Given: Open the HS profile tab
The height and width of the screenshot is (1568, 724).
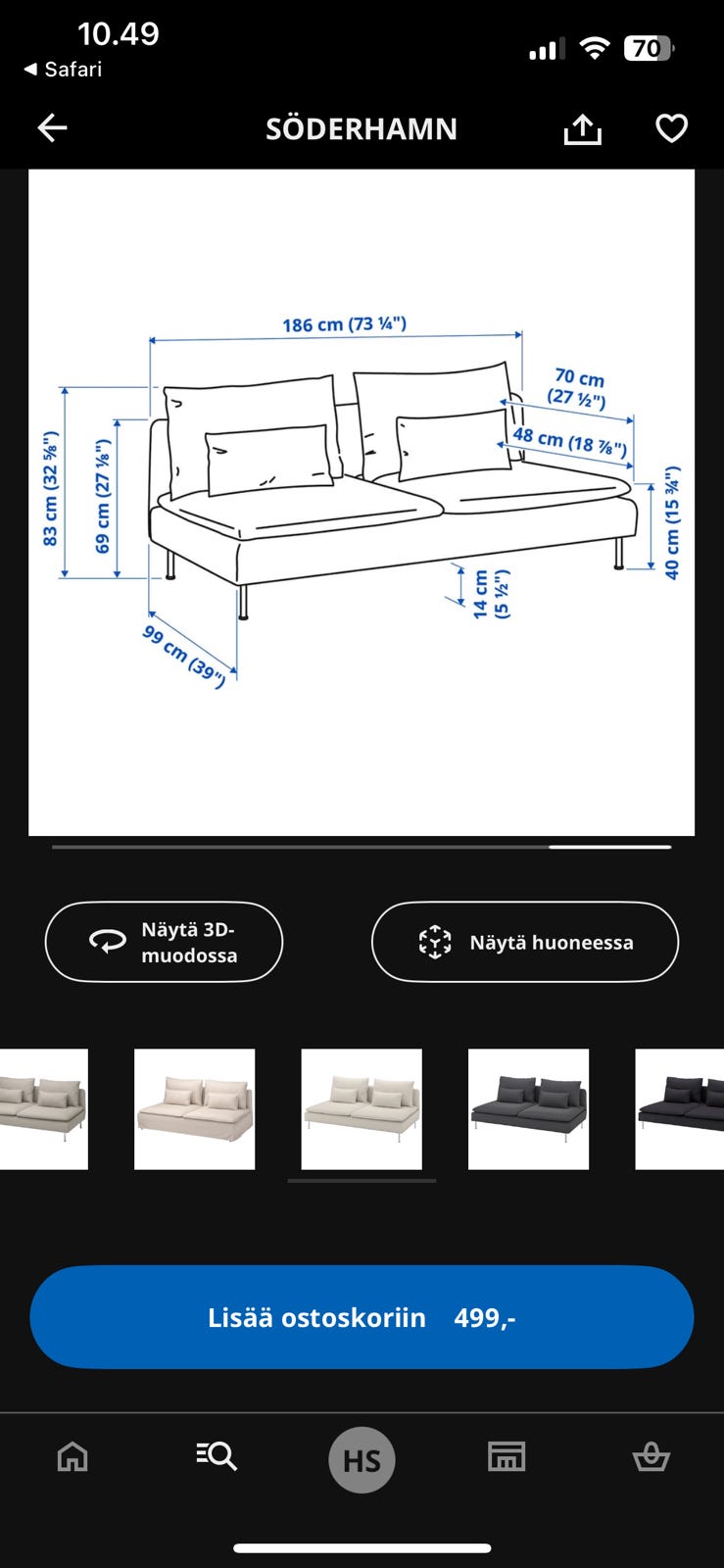Looking at the screenshot, I should (x=362, y=1460).
